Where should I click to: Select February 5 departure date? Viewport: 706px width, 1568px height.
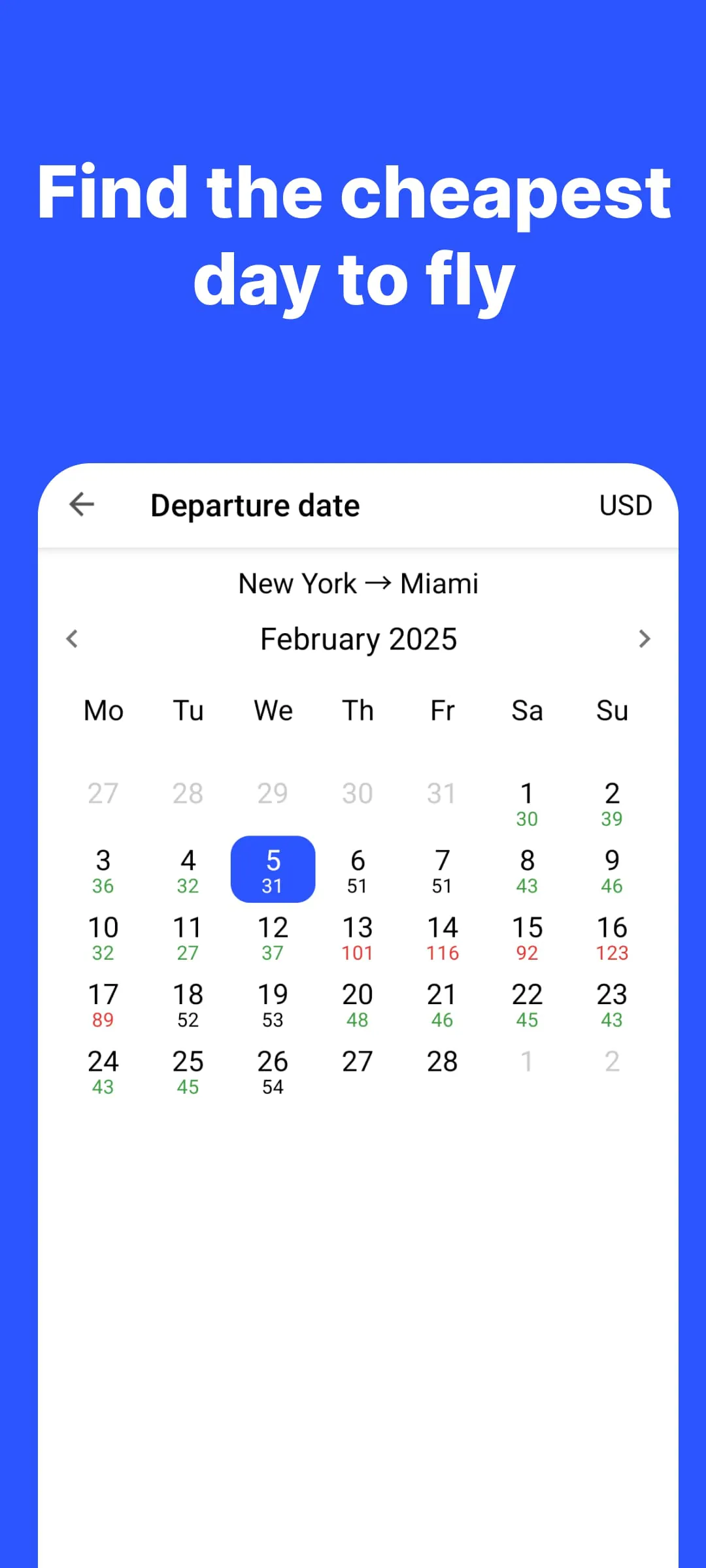coord(273,870)
